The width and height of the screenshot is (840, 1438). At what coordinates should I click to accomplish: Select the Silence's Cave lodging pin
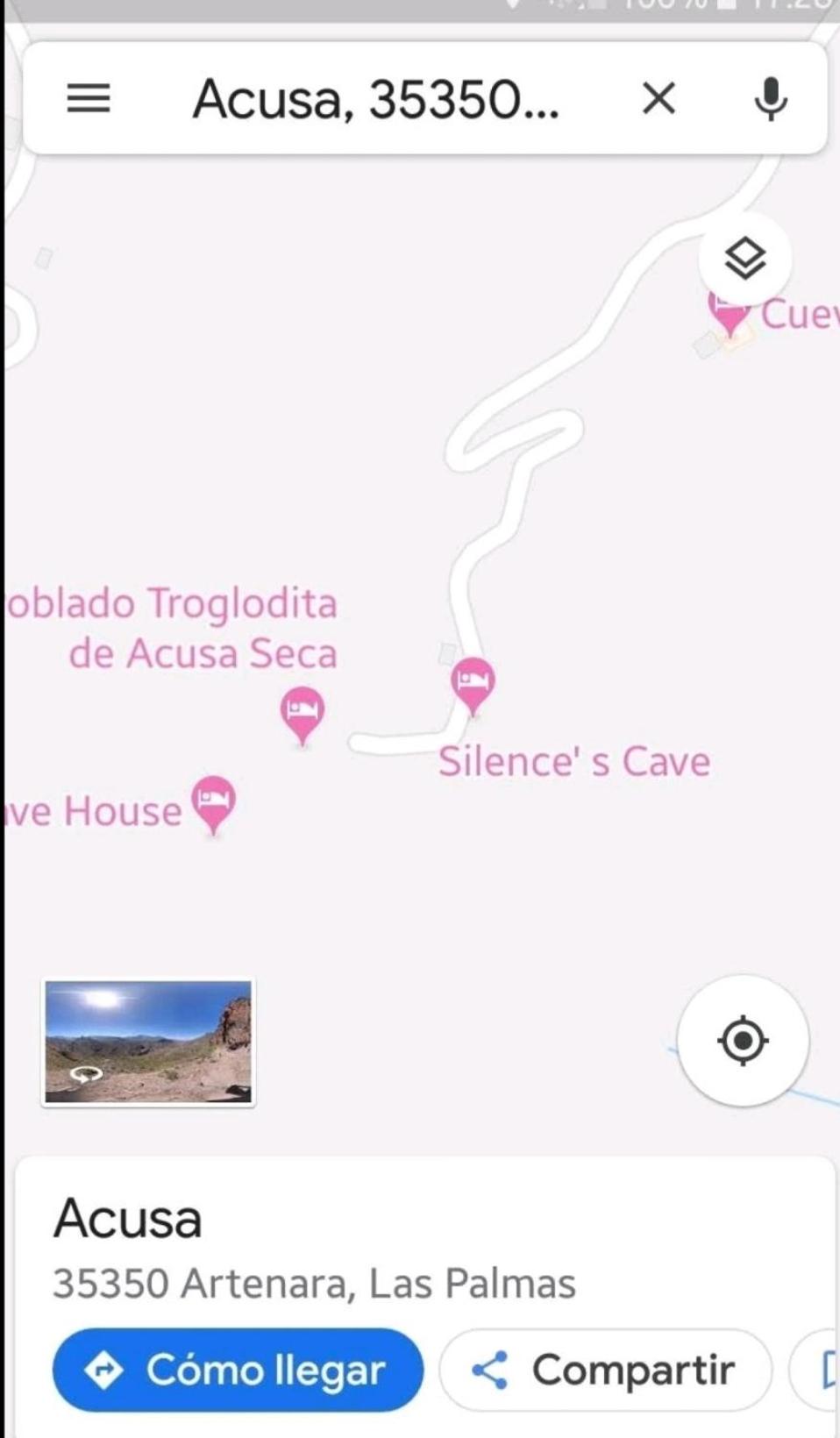[x=473, y=685]
